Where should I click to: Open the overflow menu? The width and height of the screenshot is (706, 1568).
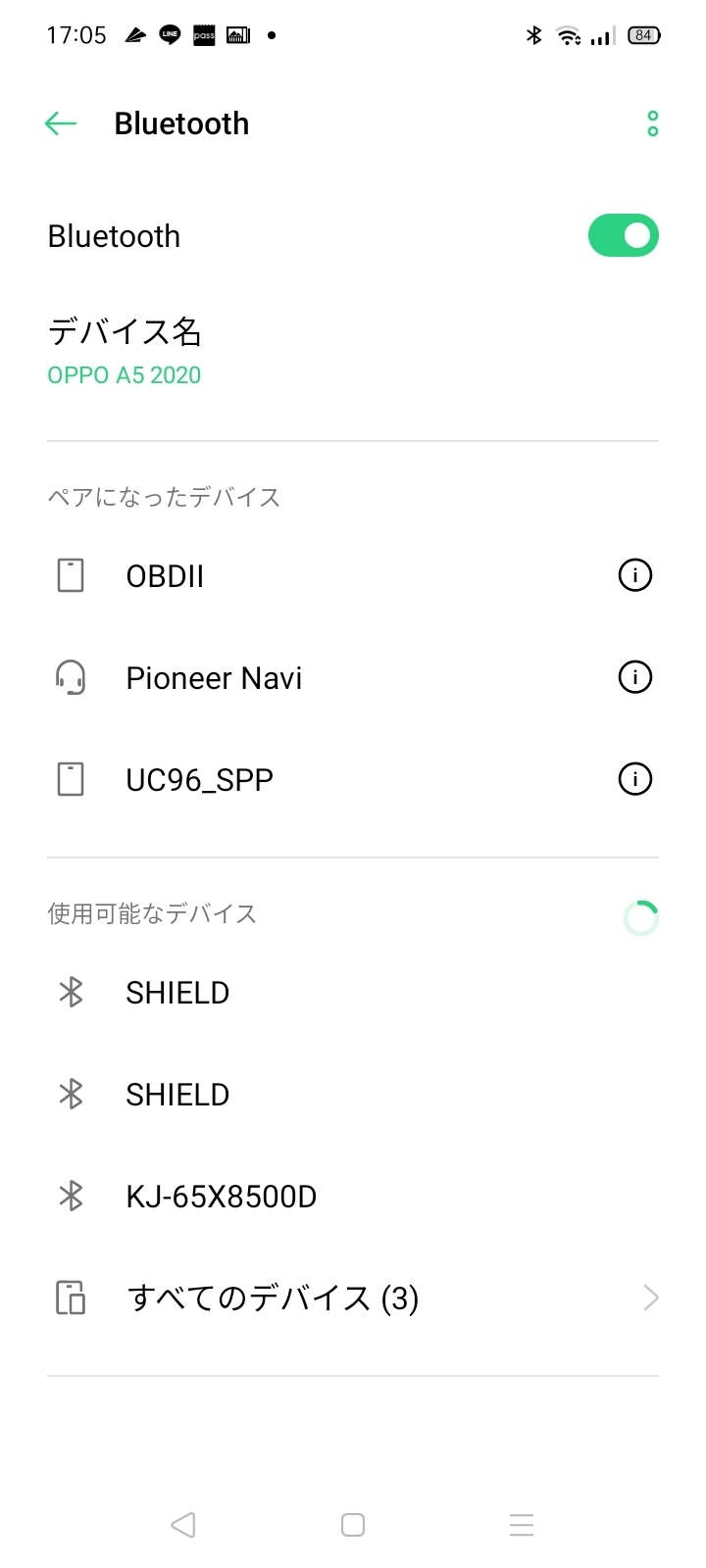point(653,123)
